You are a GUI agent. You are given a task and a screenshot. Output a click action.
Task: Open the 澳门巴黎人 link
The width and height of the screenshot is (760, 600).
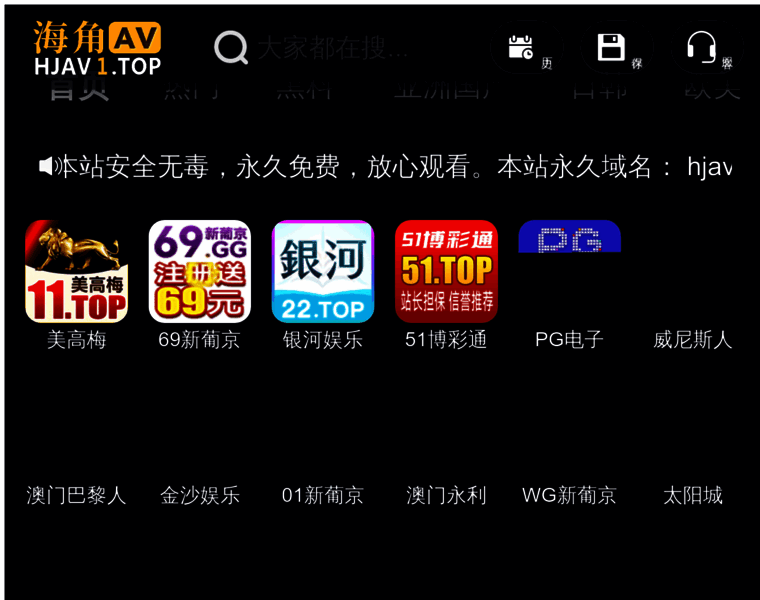click(x=76, y=495)
